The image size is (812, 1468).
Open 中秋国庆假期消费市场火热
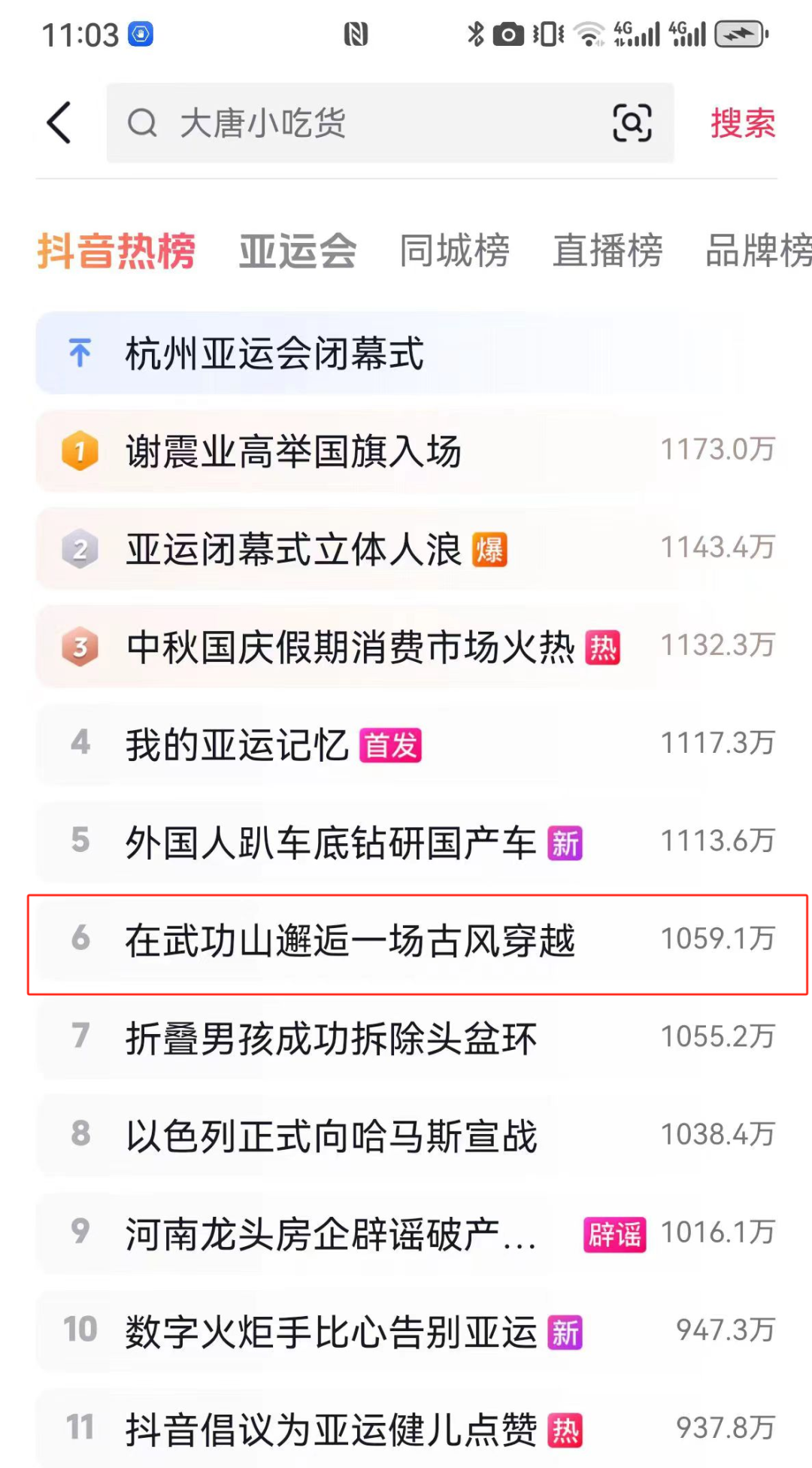tap(350, 648)
